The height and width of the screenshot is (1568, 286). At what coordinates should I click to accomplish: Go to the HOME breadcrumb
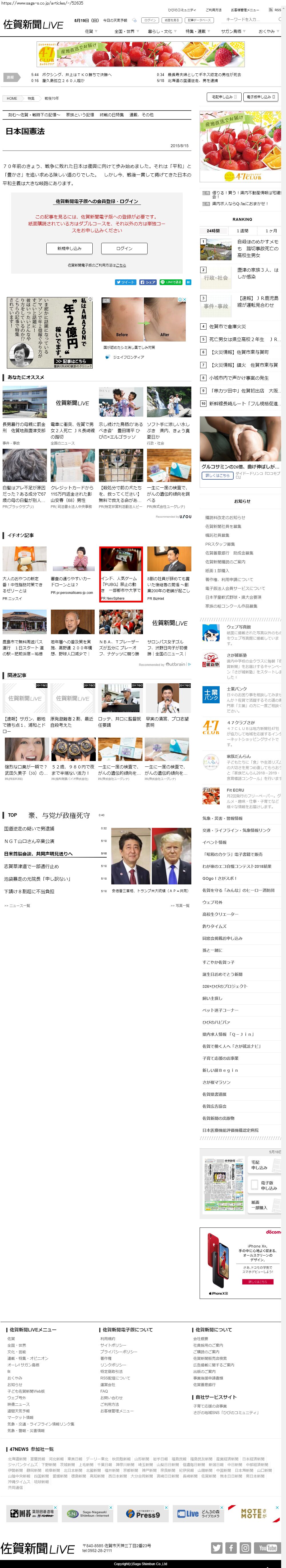click(12, 98)
